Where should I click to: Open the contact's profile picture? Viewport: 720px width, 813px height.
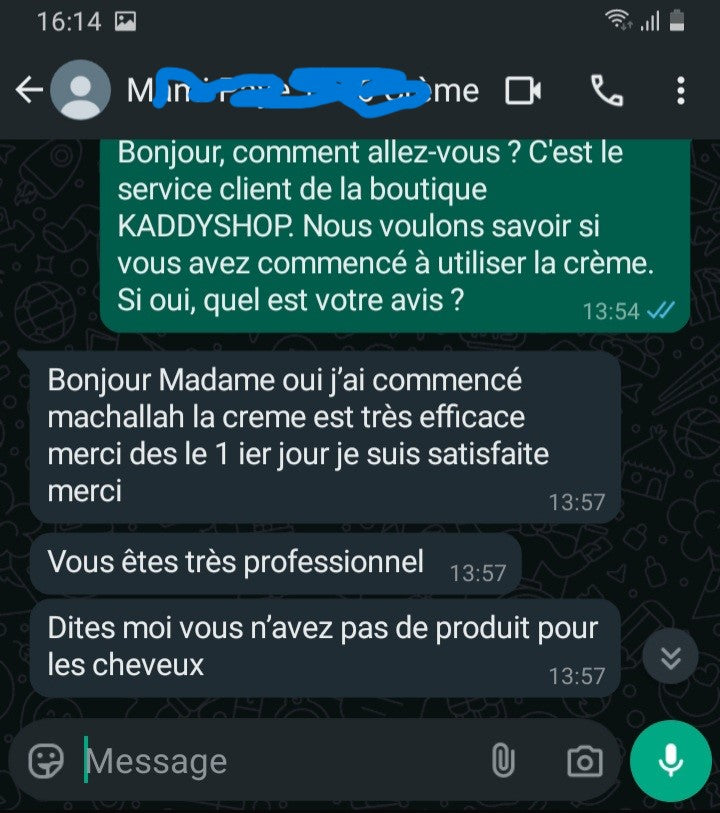click(79, 91)
